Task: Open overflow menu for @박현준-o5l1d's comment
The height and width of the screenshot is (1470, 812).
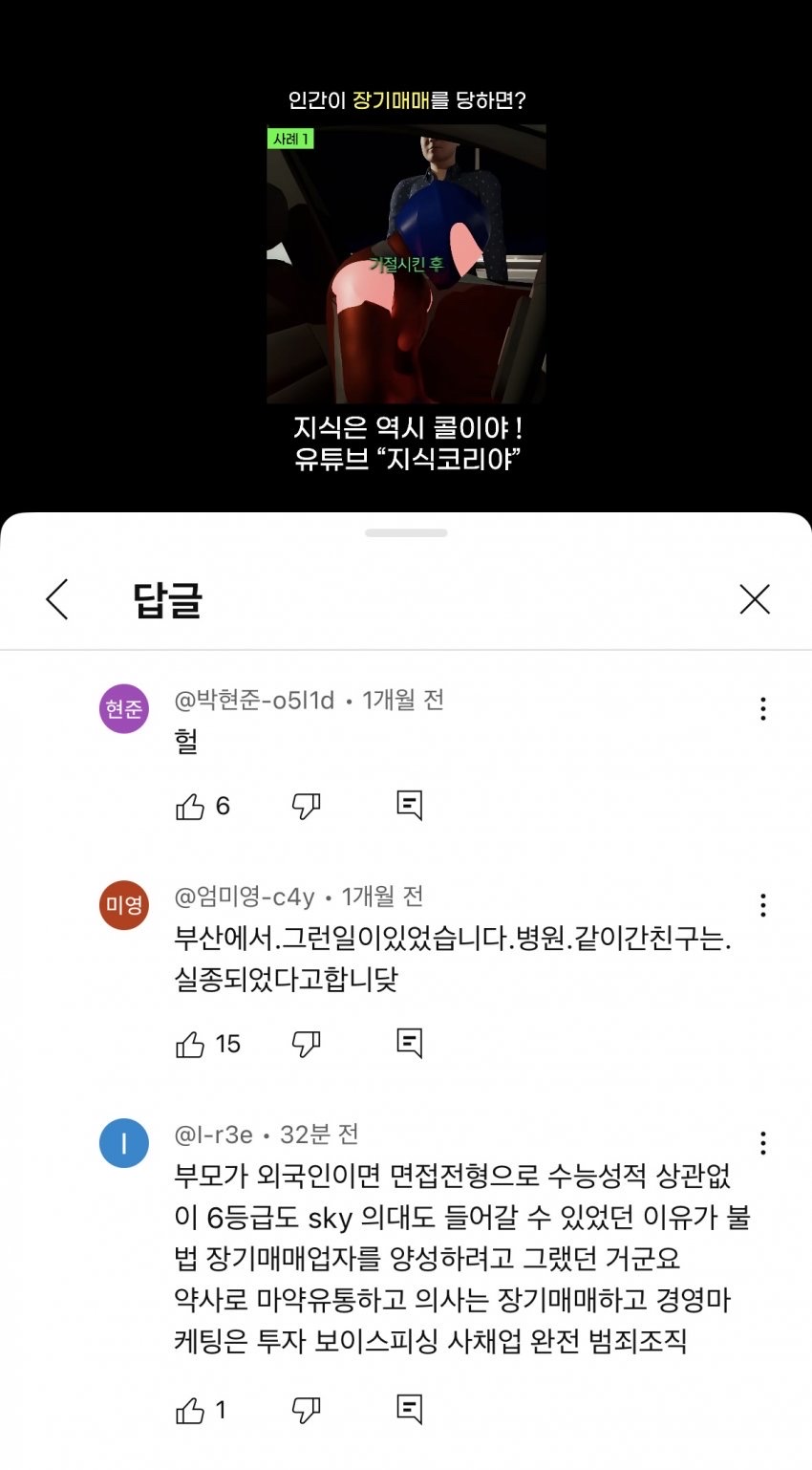Action: pyautogui.click(x=762, y=708)
